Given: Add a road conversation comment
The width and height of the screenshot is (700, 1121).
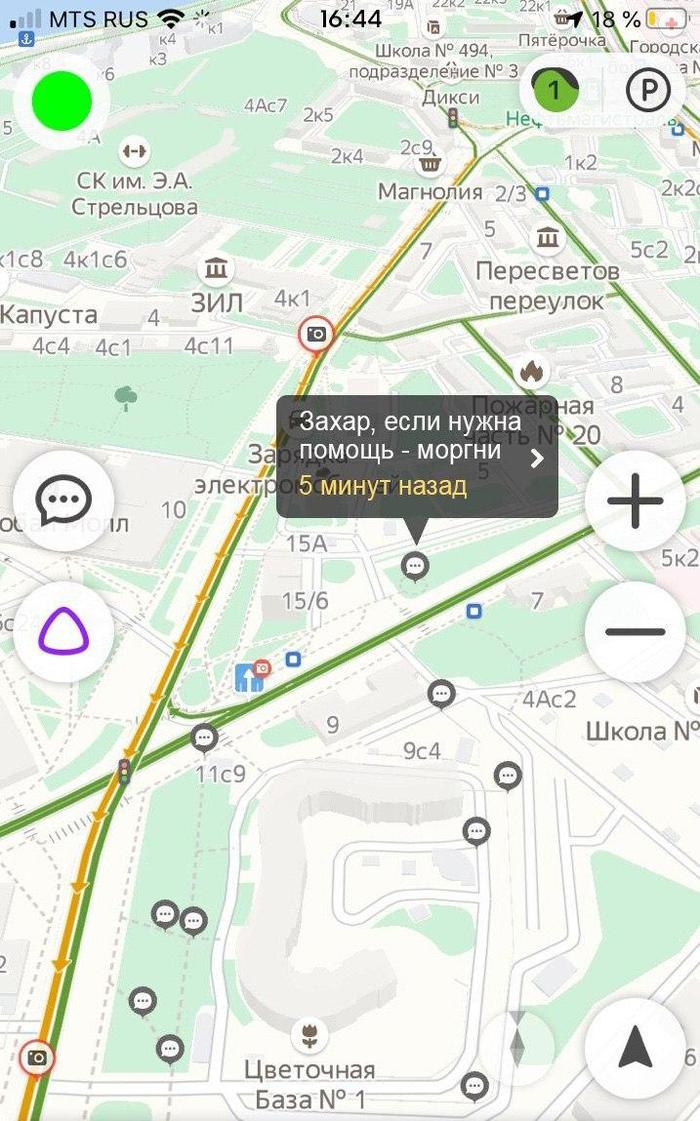Looking at the screenshot, I should coord(64,500).
